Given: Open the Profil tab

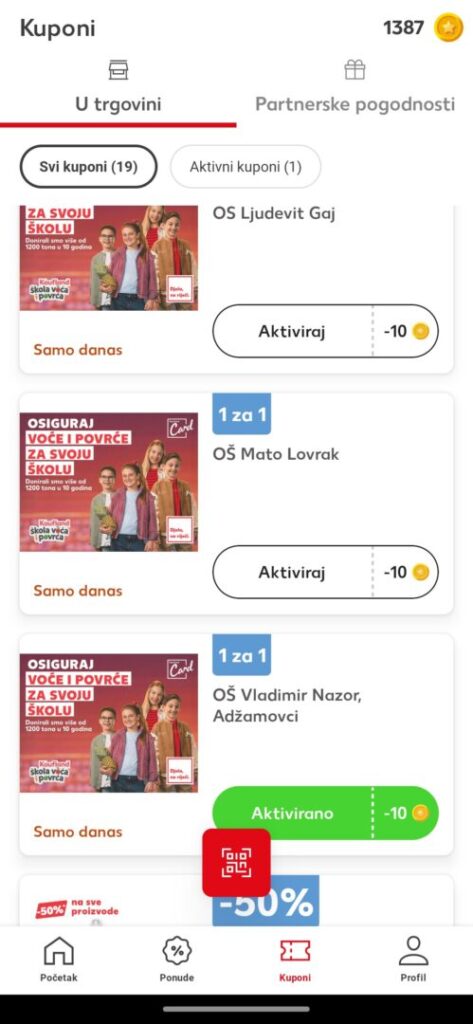Looking at the screenshot, I should [414, 959].
